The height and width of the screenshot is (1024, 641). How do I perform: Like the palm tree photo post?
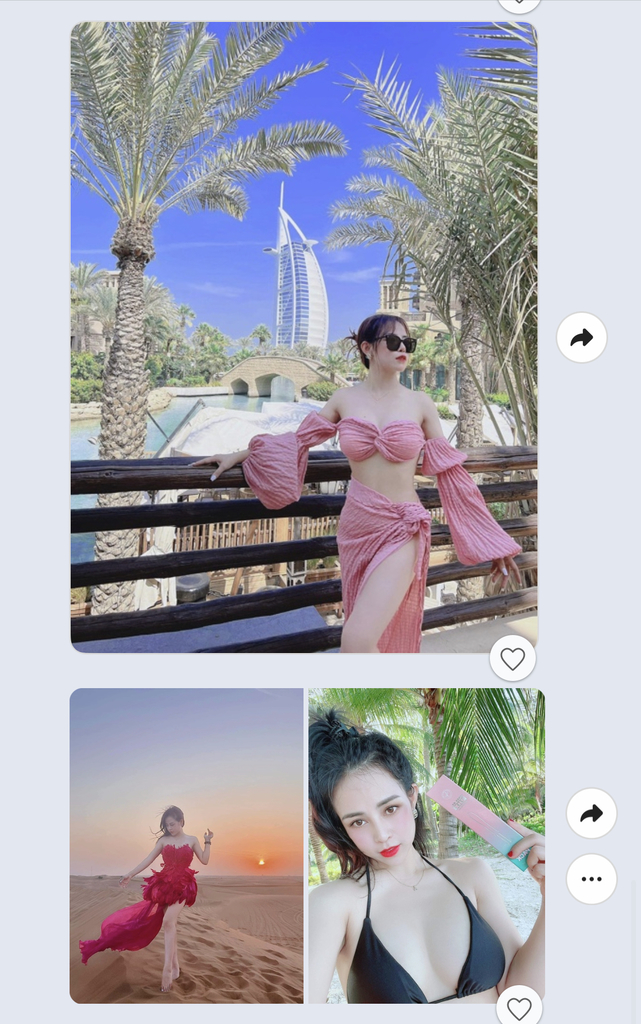pos(512,659)
